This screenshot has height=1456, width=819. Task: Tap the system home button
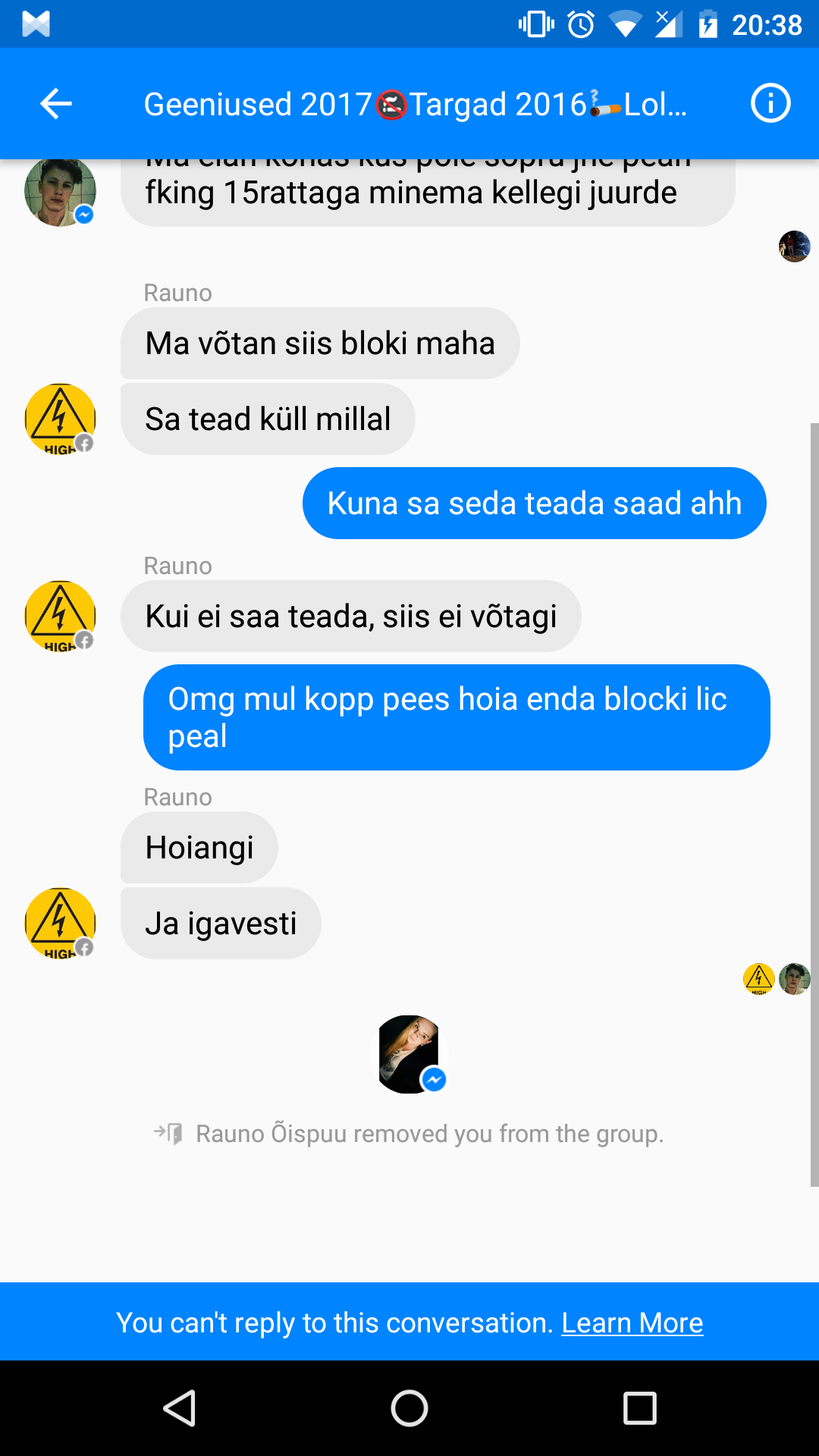click(x=409, y=1408)
